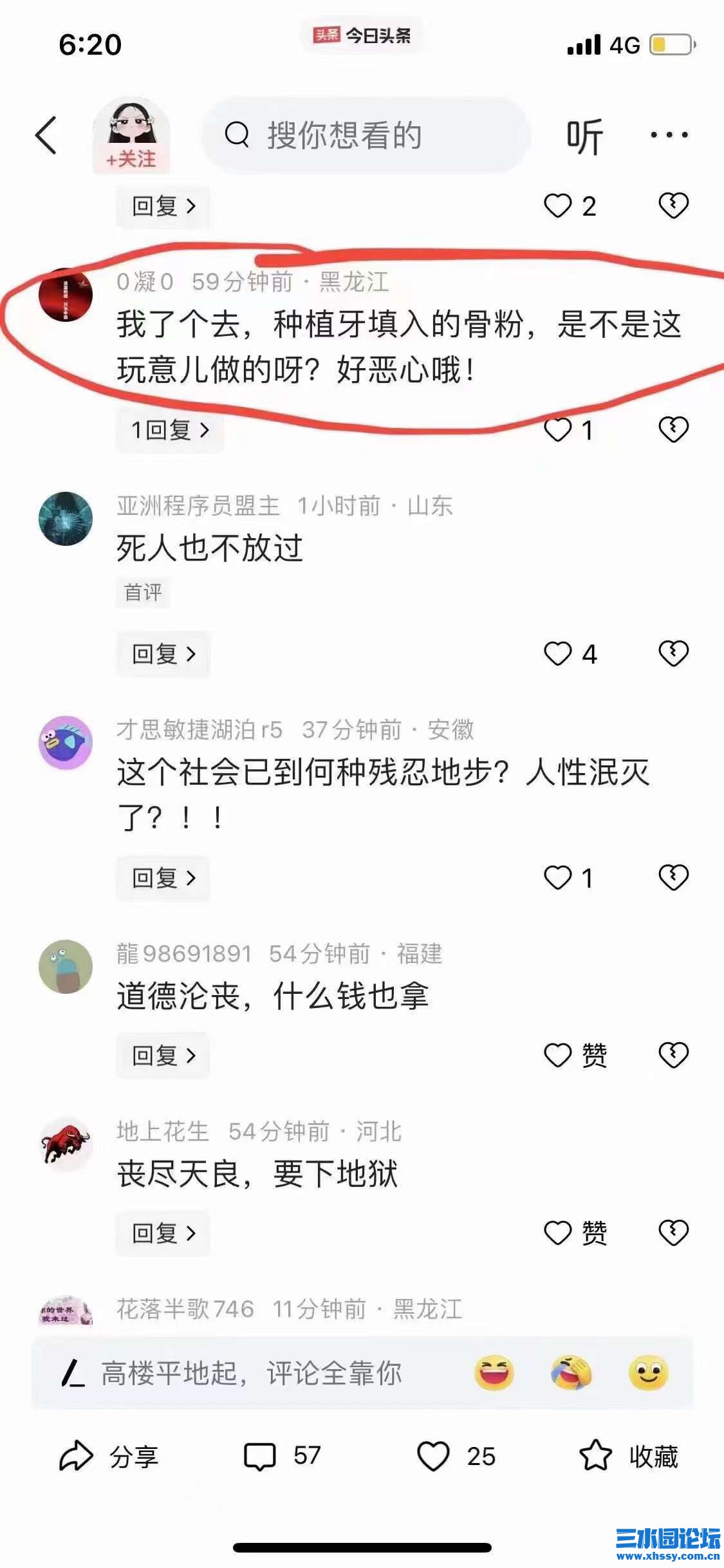The image size is (724, 1568).
Task: Go back with the back arrow
Action: tap(46, 135)
